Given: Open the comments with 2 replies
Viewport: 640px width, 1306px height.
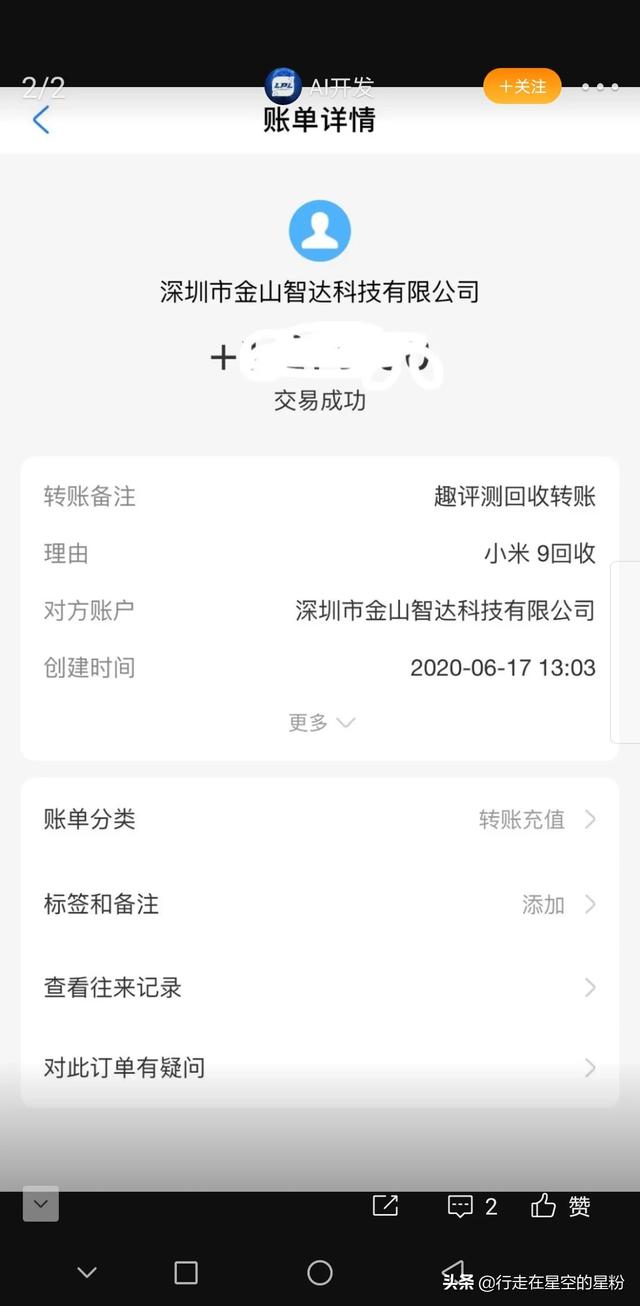Looking at the screenshot, I should (471, 1206).
